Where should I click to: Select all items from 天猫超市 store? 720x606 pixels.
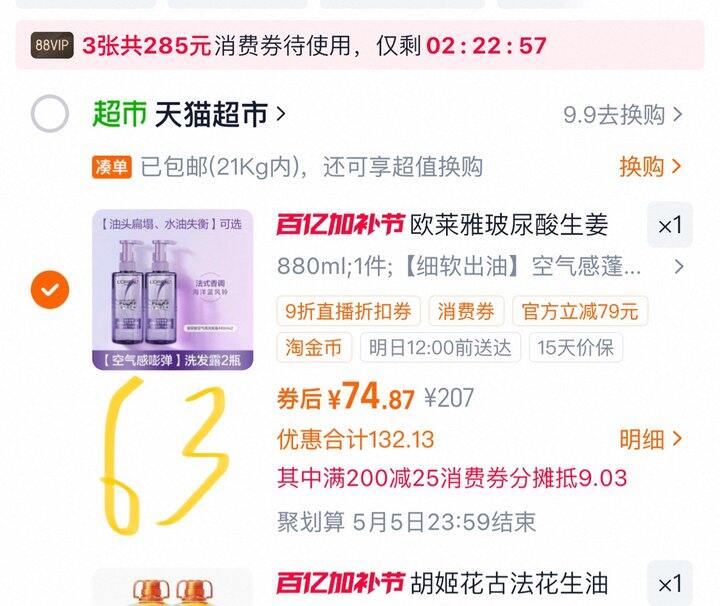point(50,115)
